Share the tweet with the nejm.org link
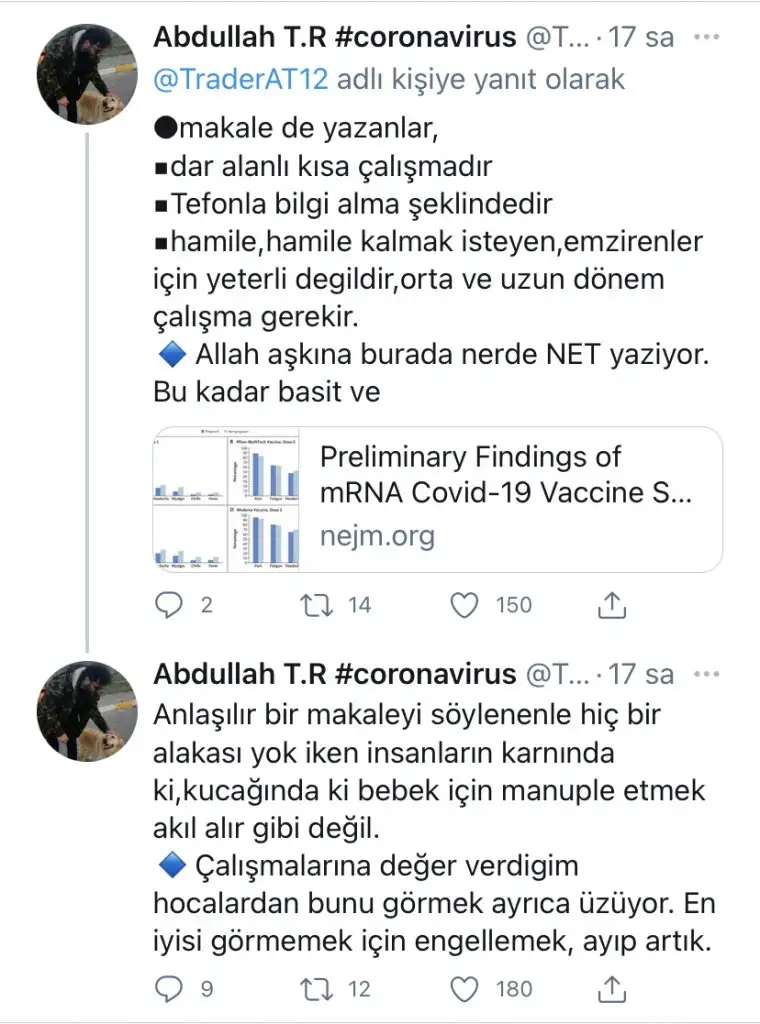Image resolution: width=760 pixels, height=1024 pixels. coord(611,604)
